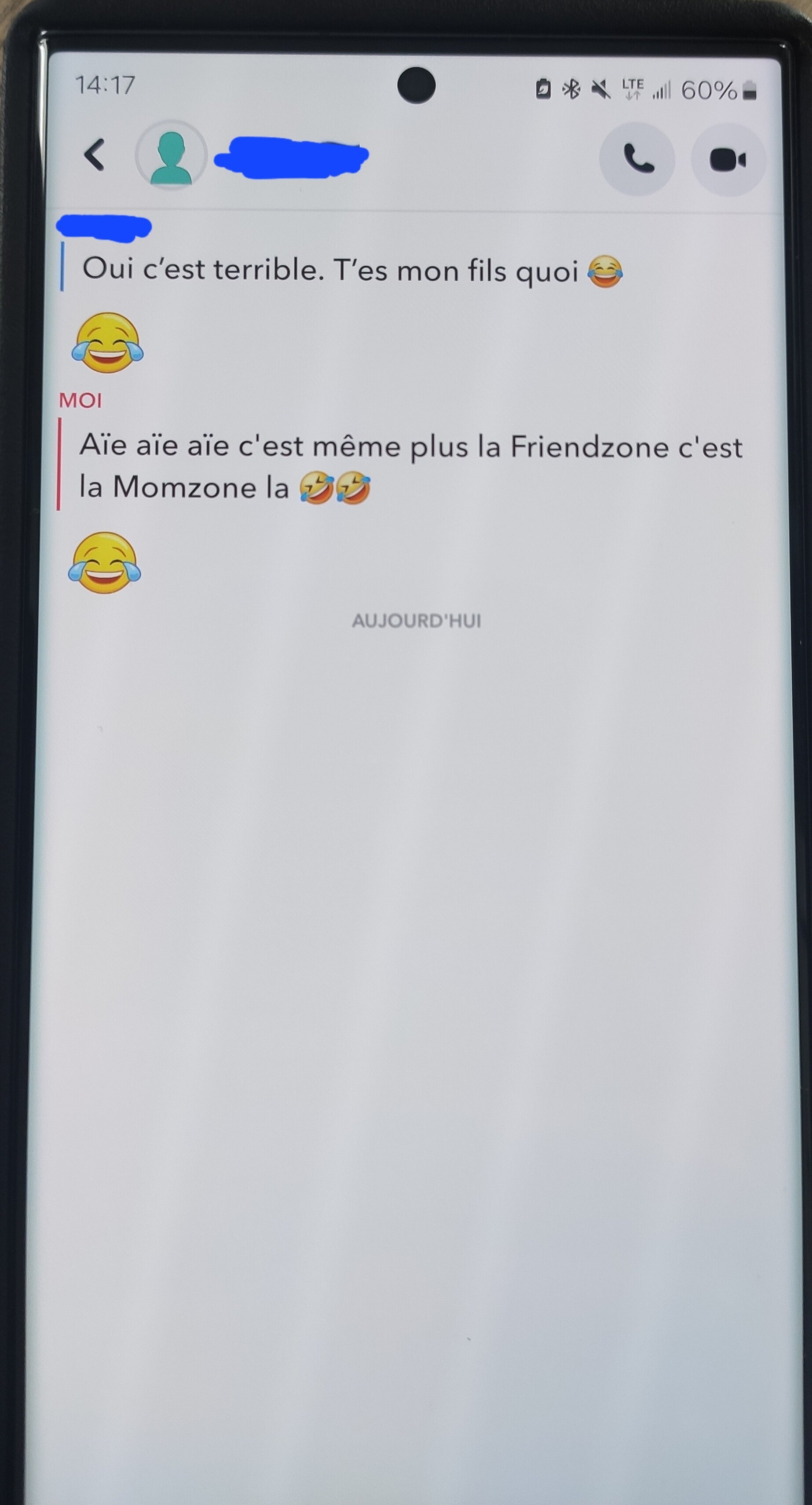Start a voice call

(637, 159)
